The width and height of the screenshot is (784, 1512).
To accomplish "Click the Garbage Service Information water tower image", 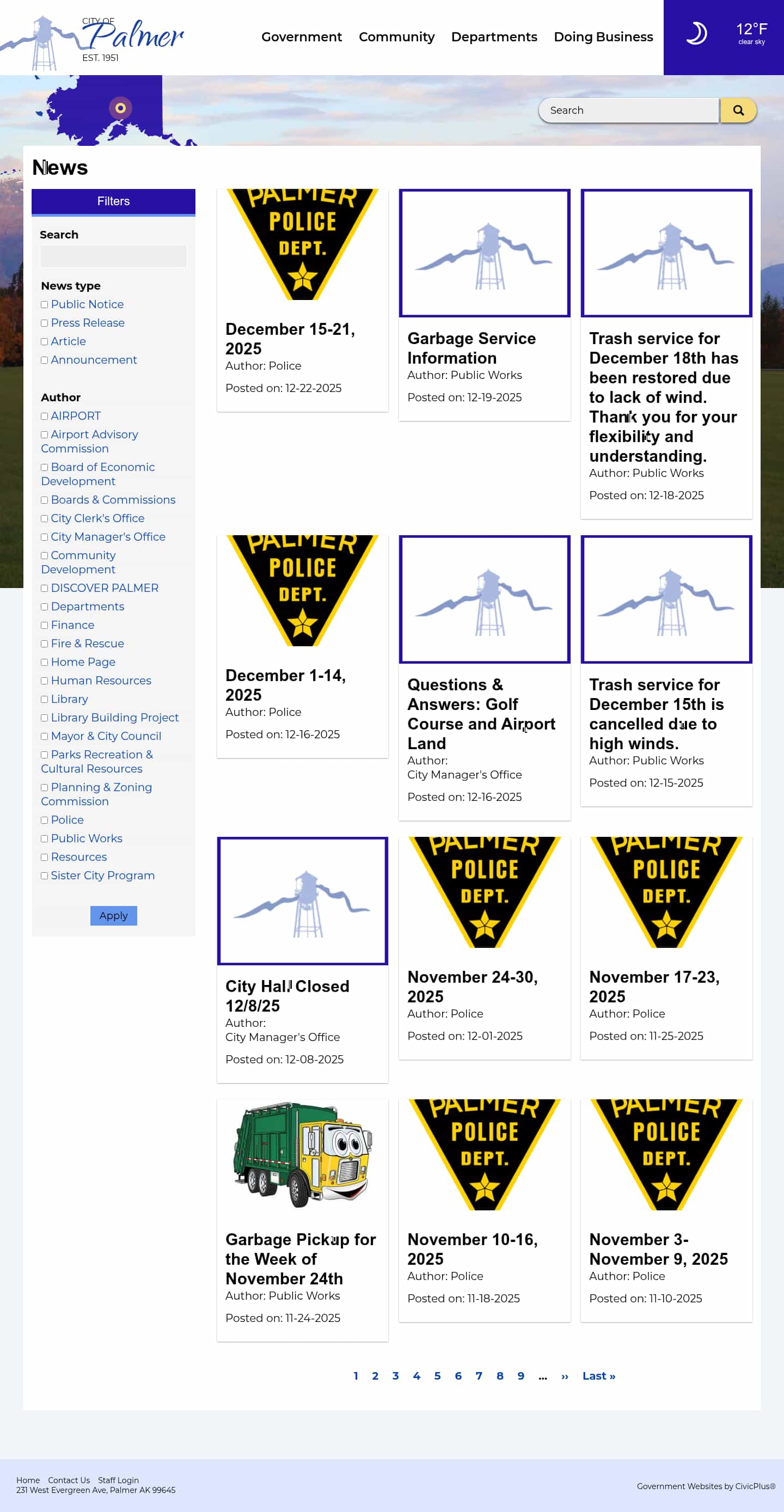I will point(484,253).
